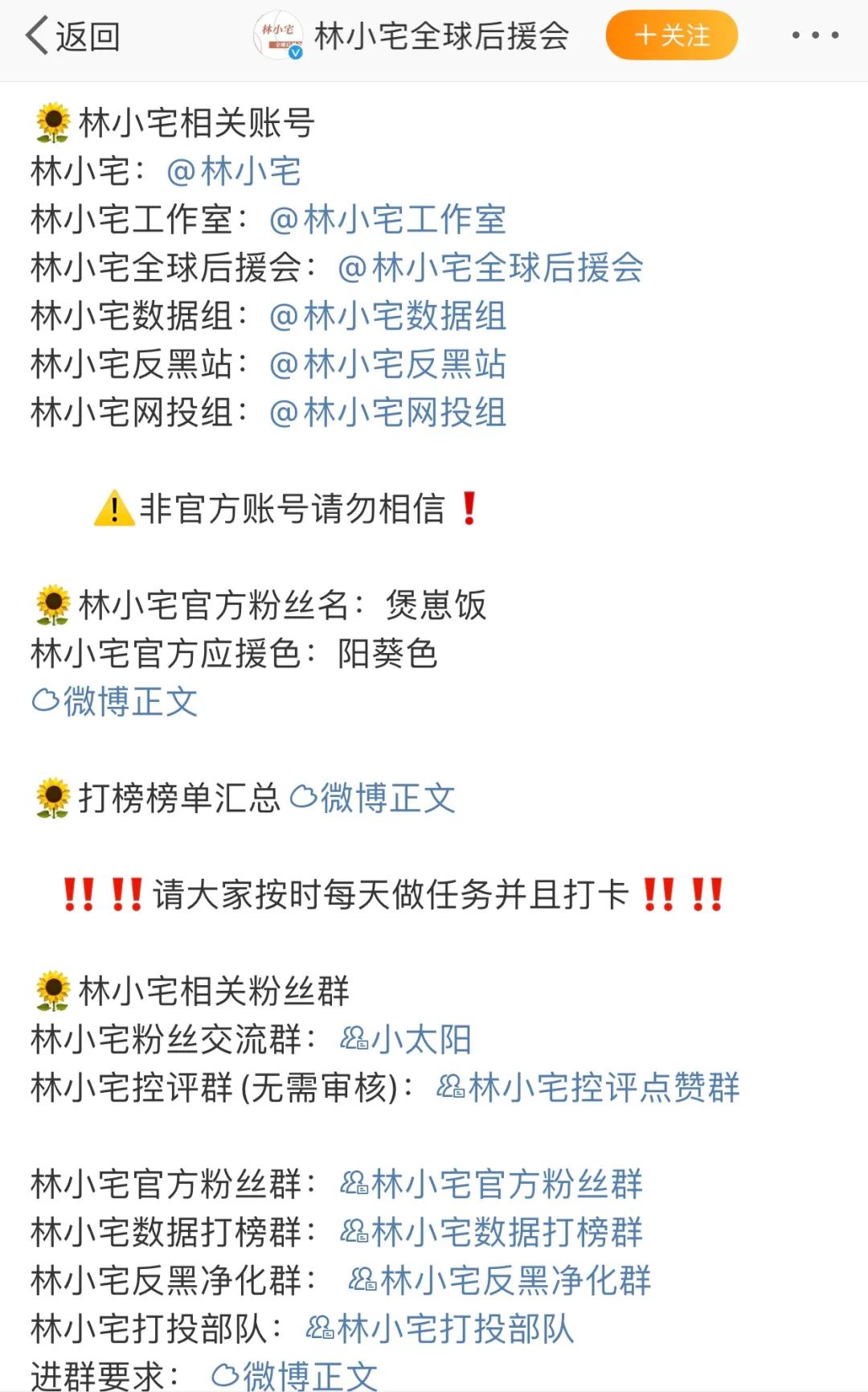Open the @林小宅工作室 mention link

[x=388, y=220]
